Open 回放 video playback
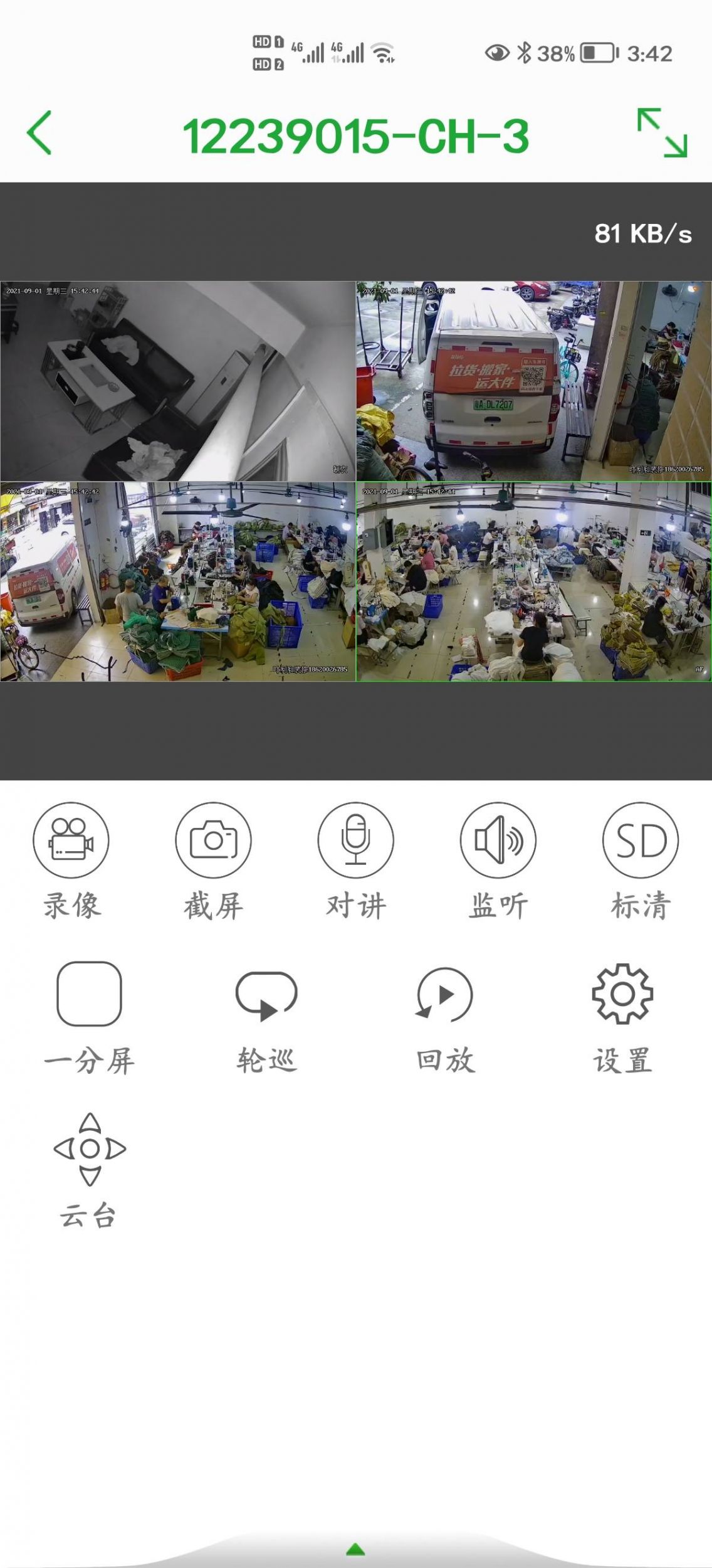The width and height of the screenshot is (712, 1568). [x=445, y=994]
